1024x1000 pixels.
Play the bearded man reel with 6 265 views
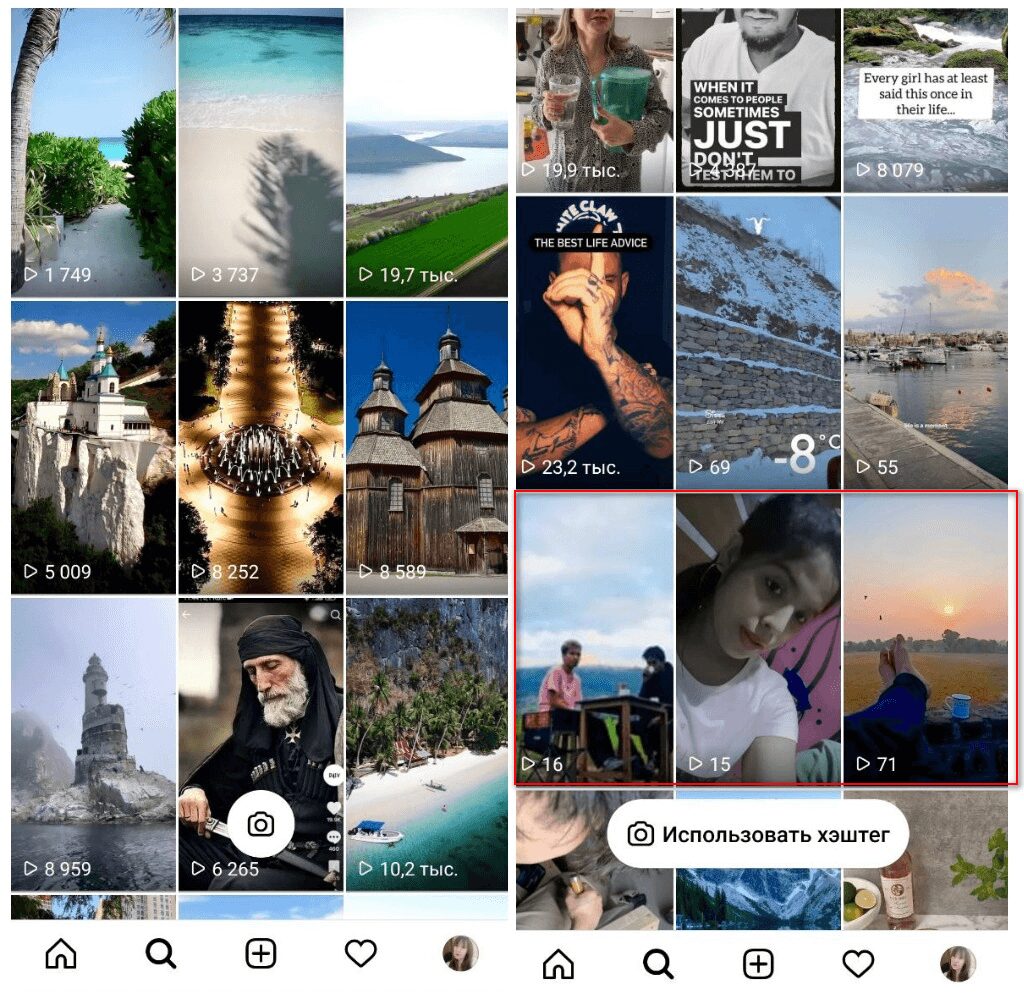pos(260,700)
